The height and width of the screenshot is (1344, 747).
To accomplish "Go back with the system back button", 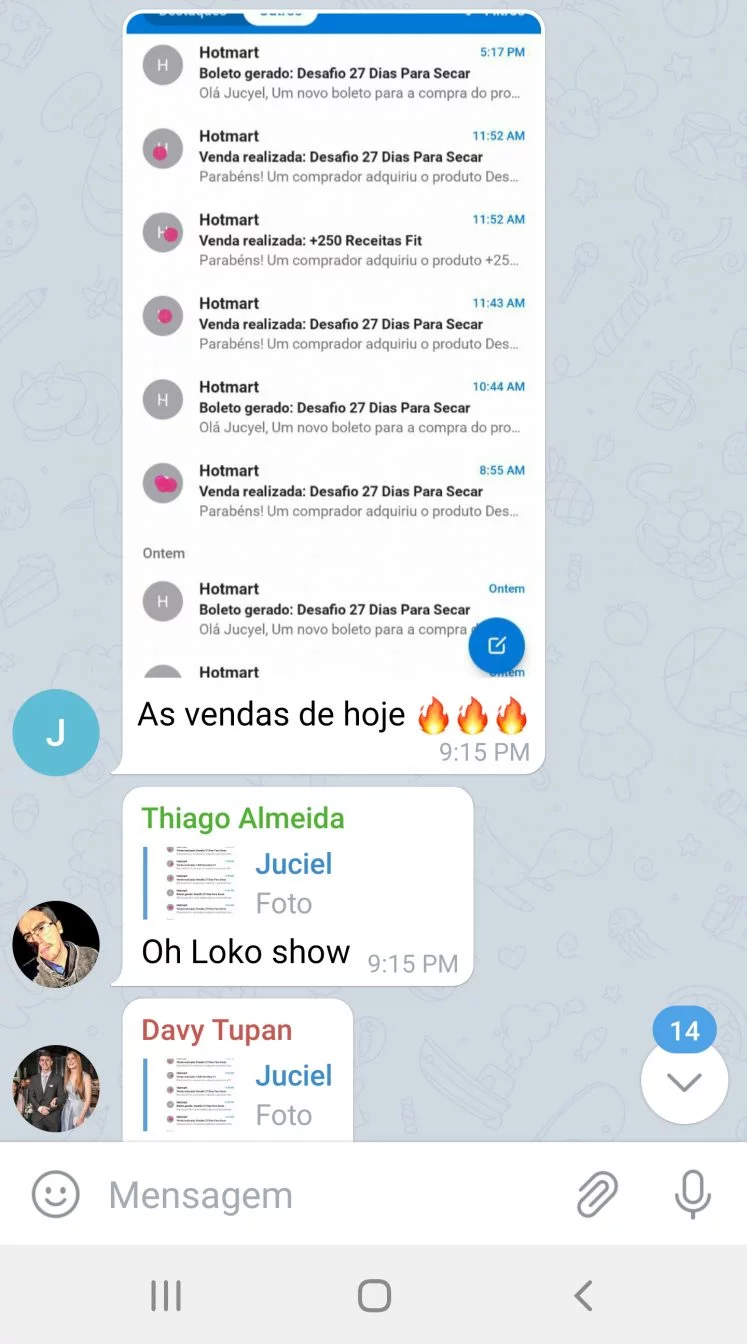I will coord(583,1296).
